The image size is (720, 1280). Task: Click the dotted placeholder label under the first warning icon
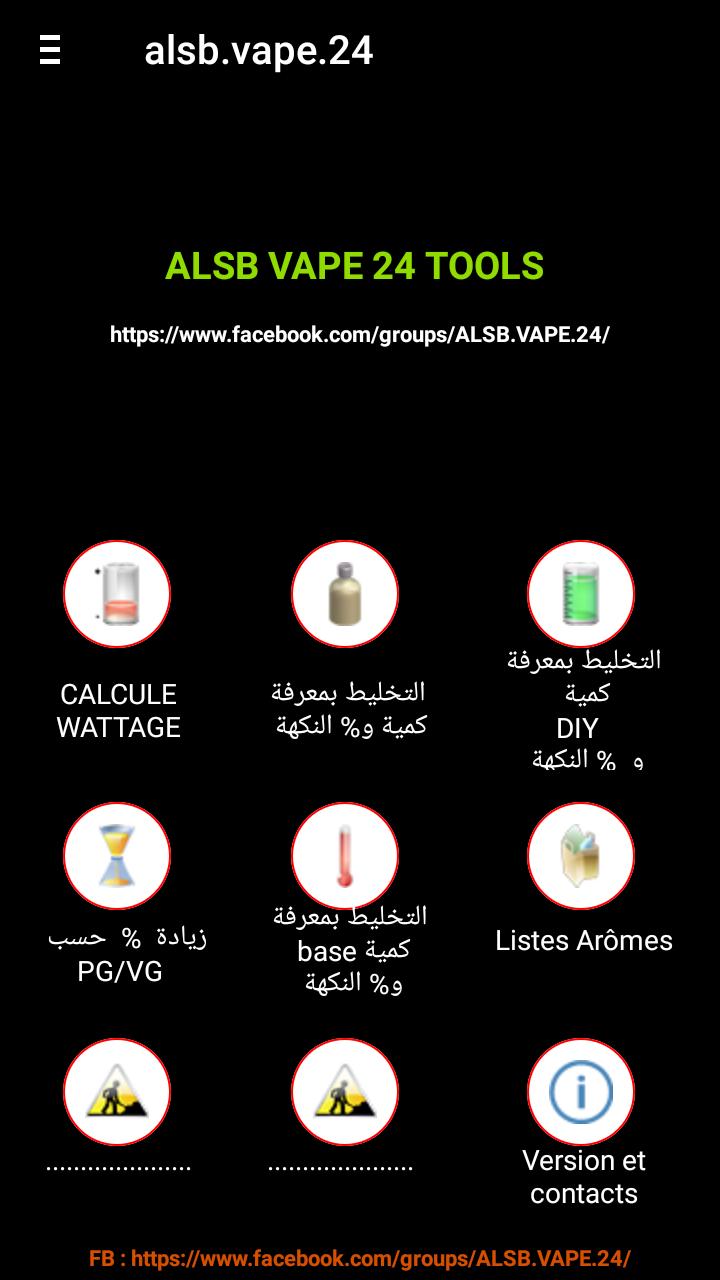(x=117, y=1164)
